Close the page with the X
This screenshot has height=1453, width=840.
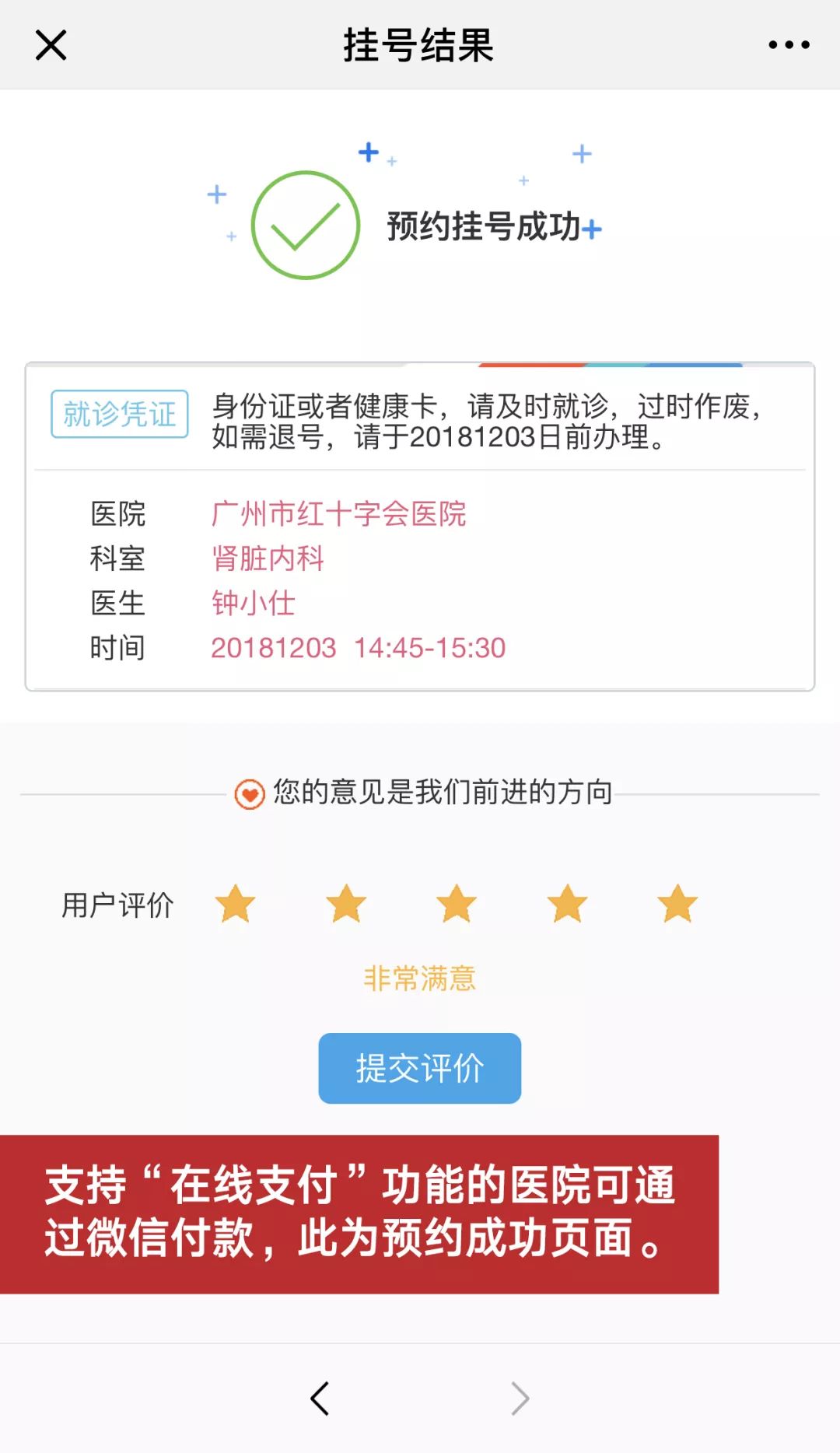point(50,44)
